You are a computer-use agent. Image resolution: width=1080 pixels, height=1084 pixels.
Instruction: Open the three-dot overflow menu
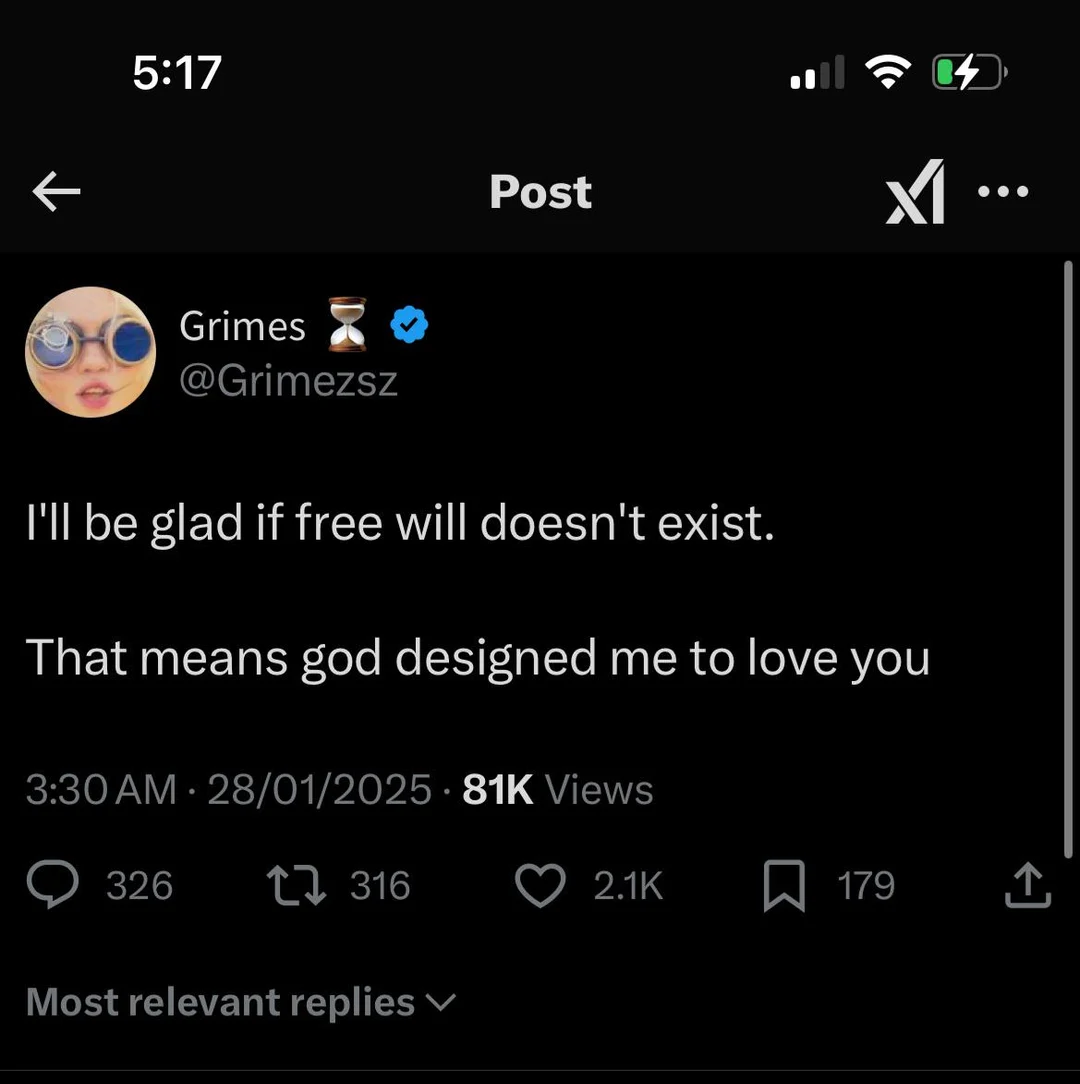point(1003,190)
